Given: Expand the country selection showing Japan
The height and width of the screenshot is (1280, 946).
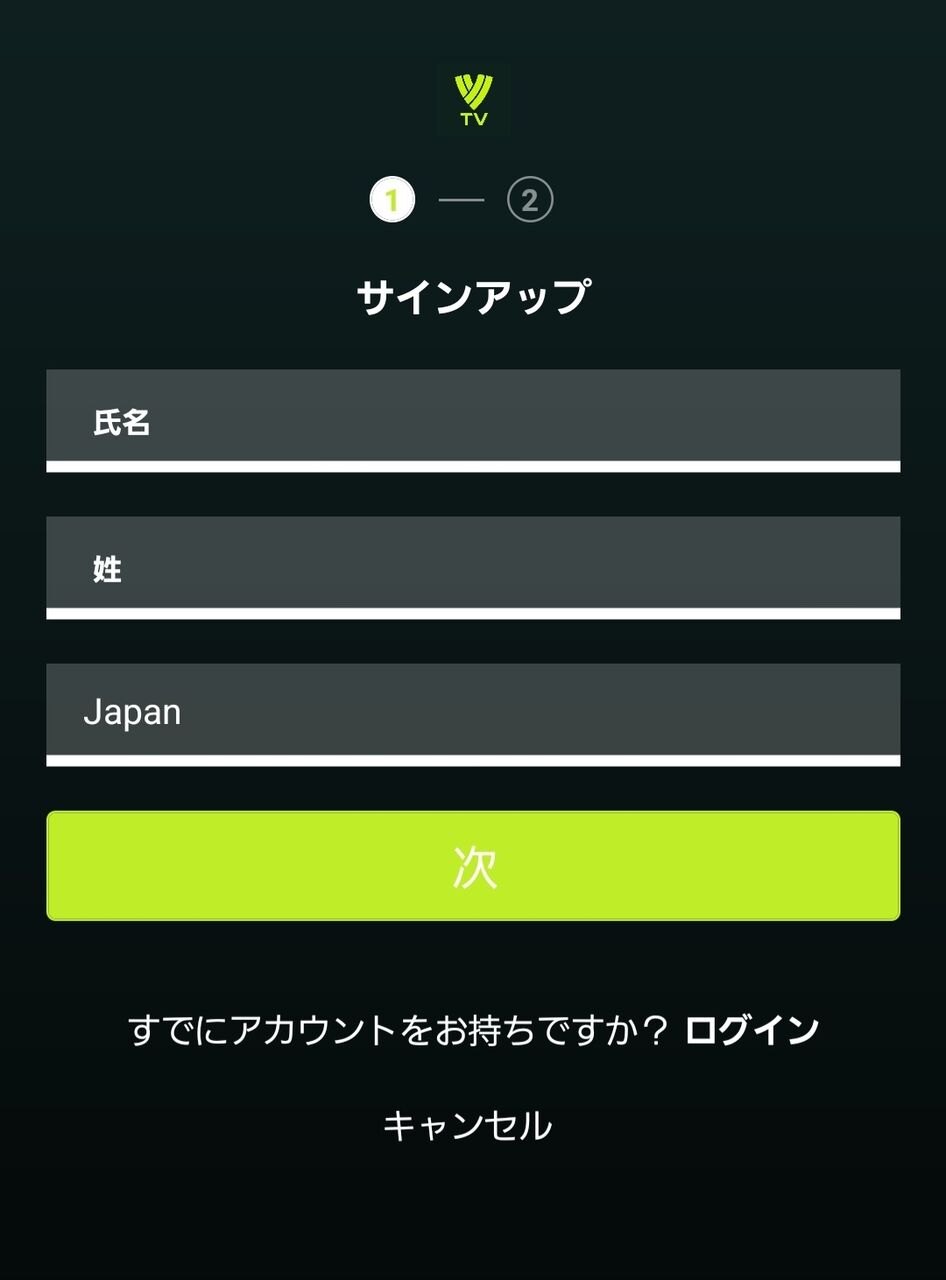Looking at the screenshot, I should tap(473, 711).
